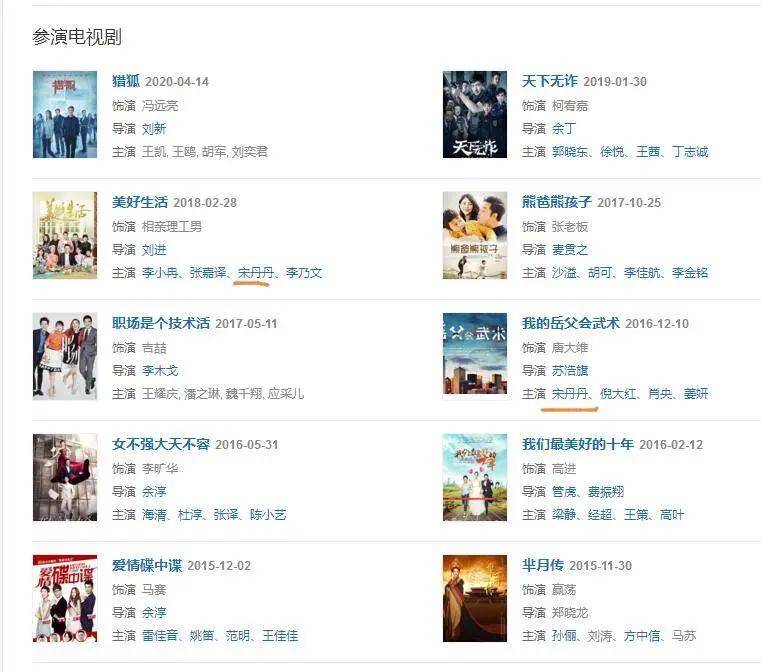Go to 职场是个技术活 drama page
The height and width of the screenshot is (672, 761).
click(x=160, y=323)
